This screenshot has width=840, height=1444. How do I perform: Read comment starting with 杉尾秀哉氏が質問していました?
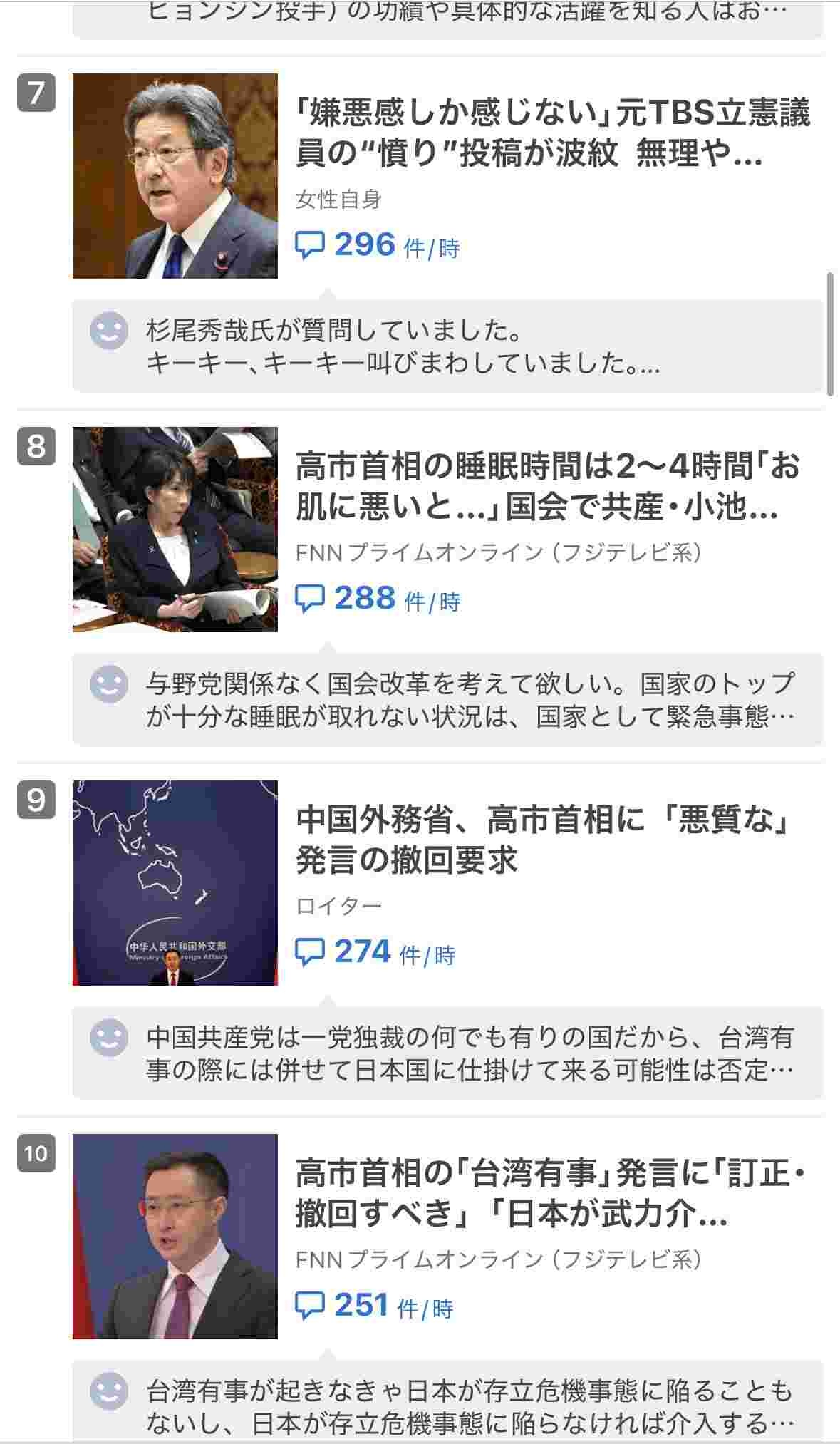coord(447,347)
